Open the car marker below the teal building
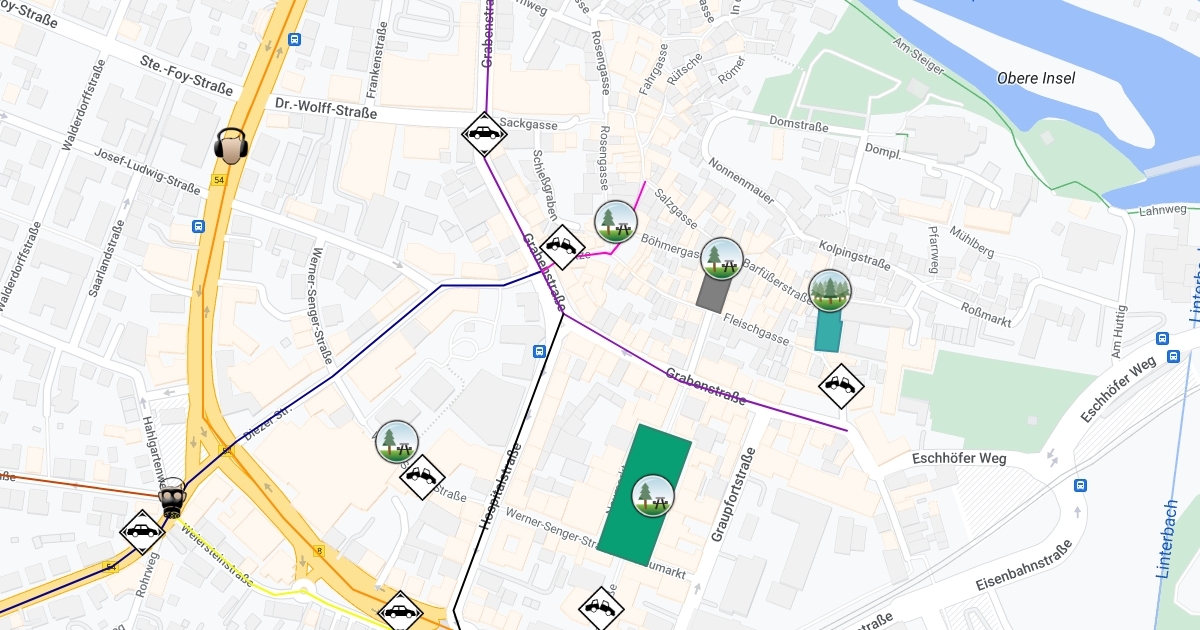1200x630 pixels. coord(840,385)
